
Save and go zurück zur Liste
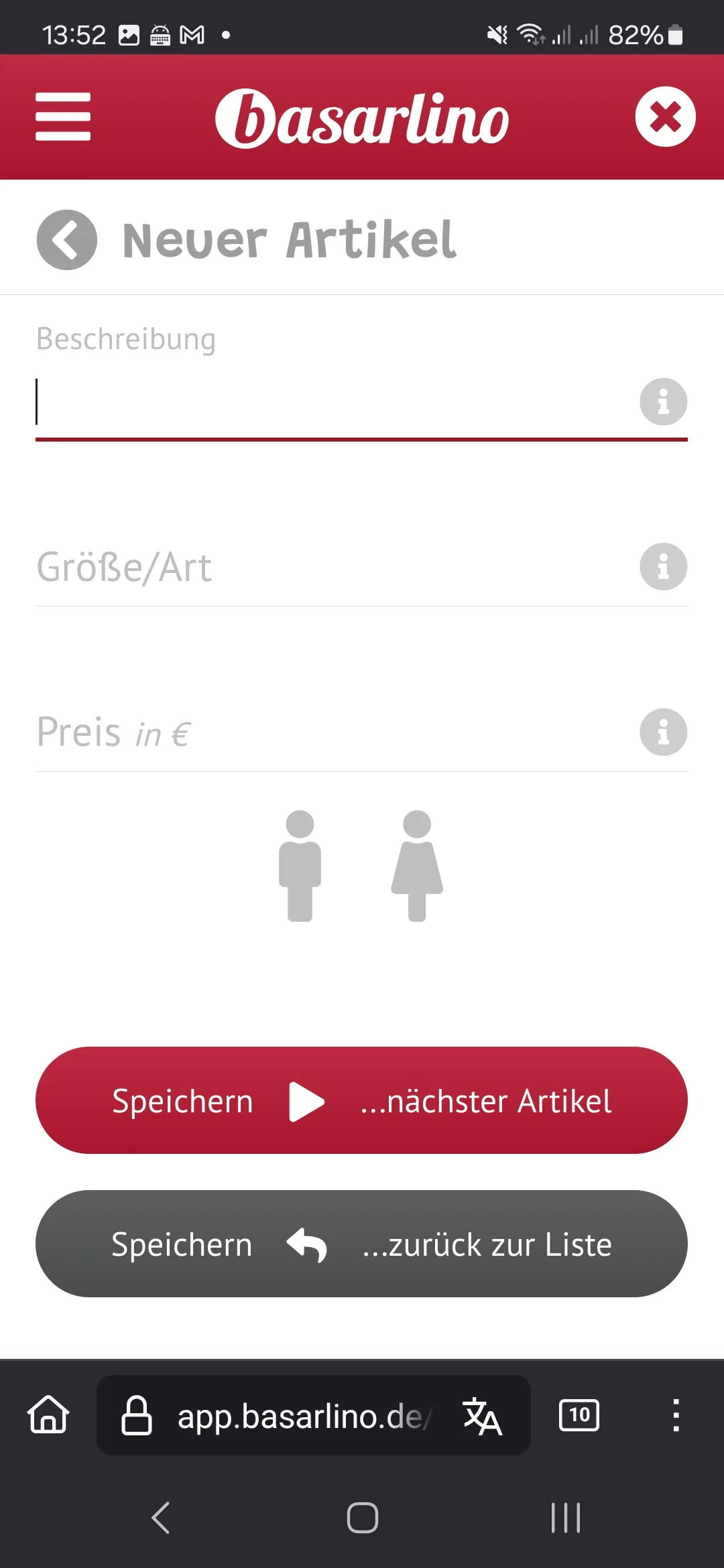pyautogui.click(x=361, y=1244)
